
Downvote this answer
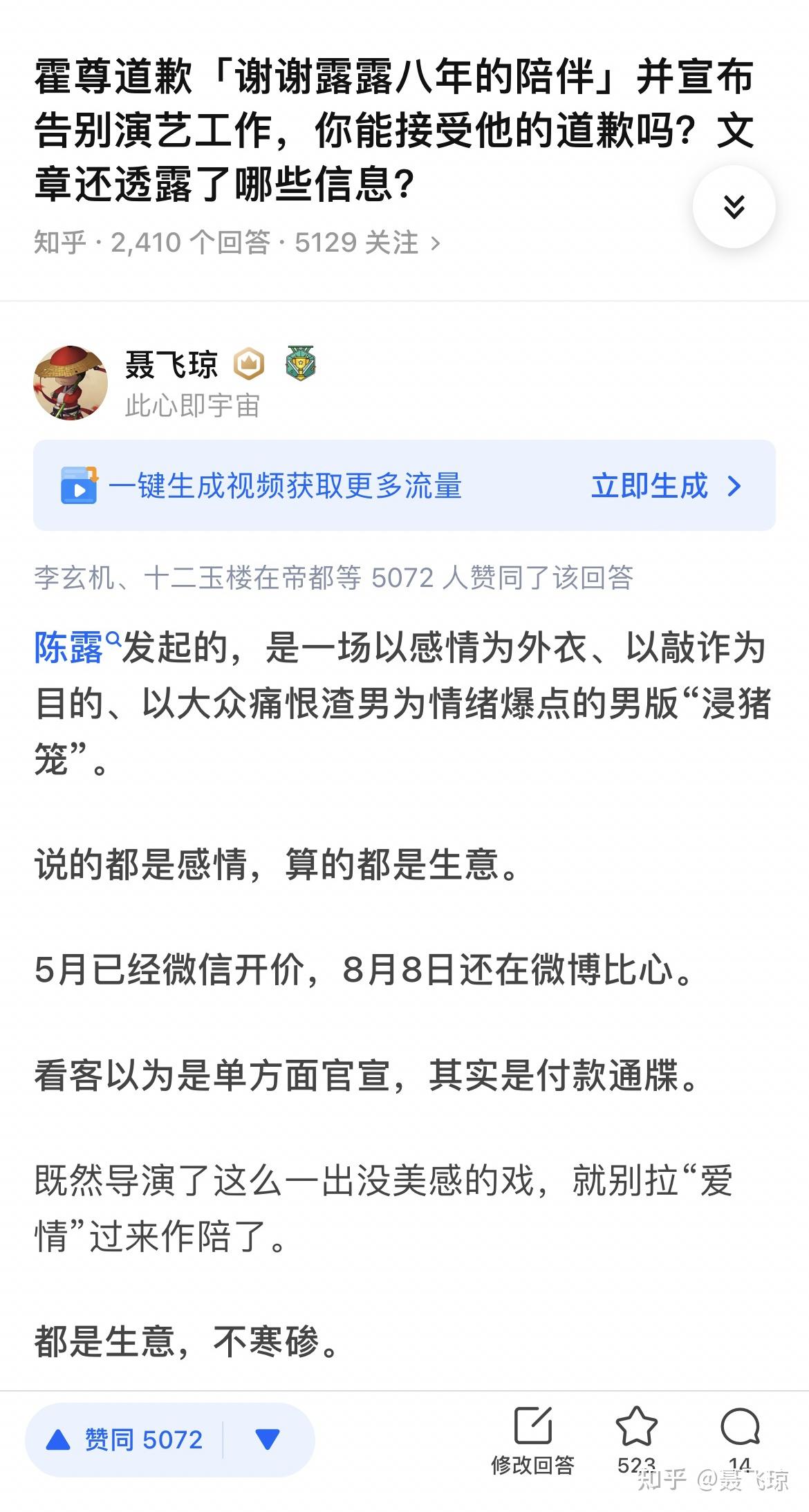pyautogui.click(x=268, y=1439)
